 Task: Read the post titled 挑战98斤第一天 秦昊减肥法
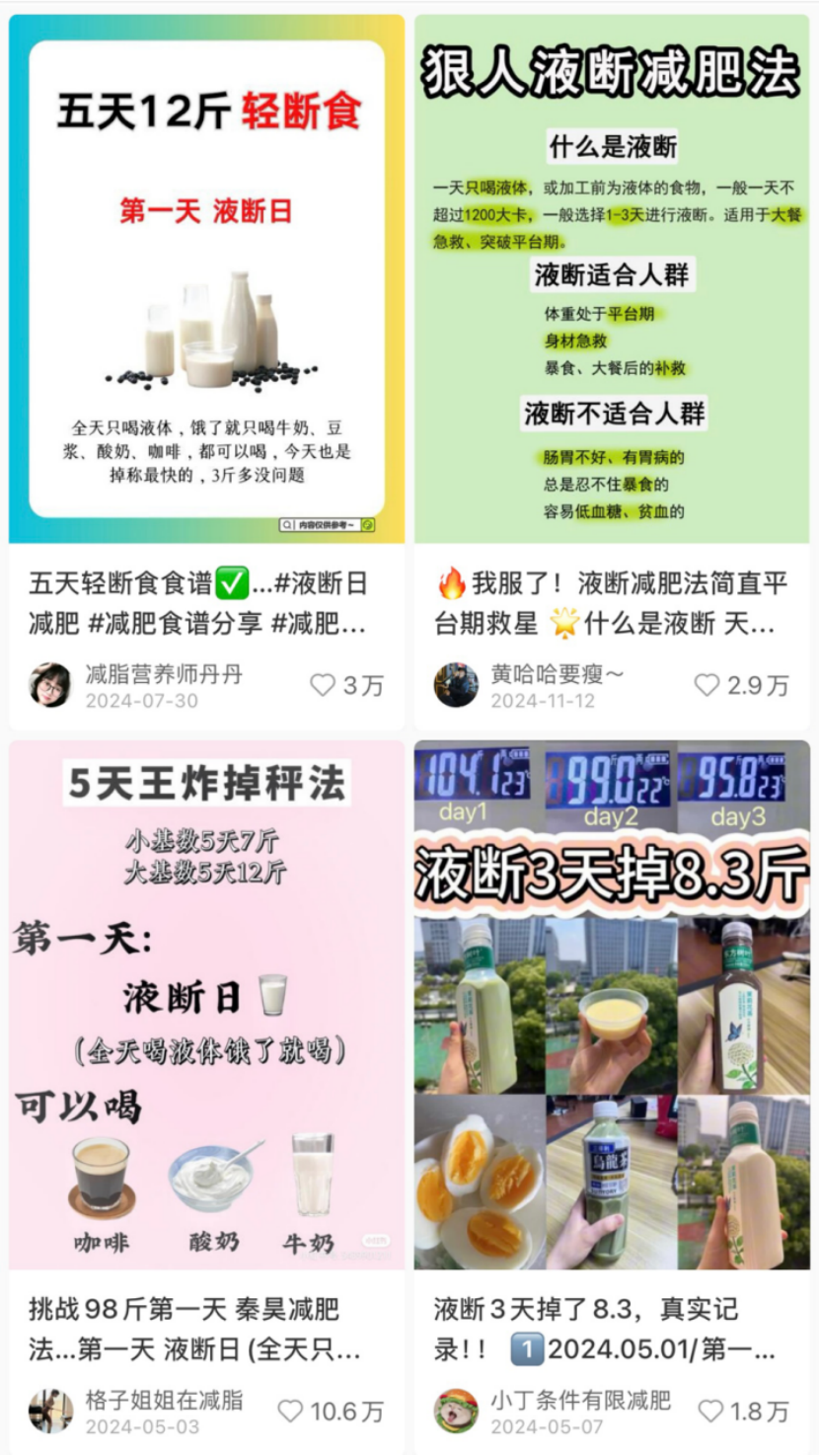(x=194, y=1330)
